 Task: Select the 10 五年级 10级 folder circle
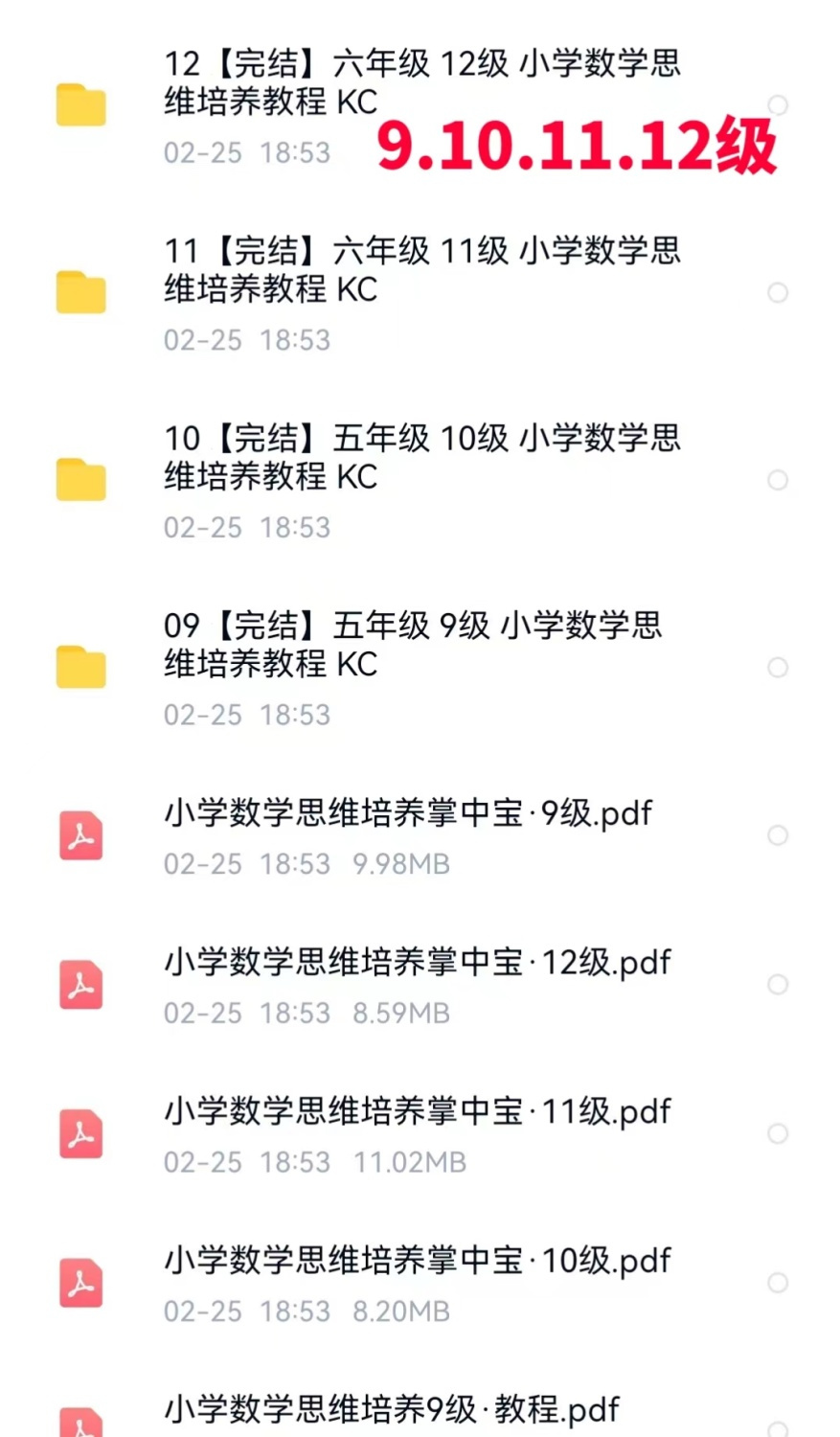(778, 480)
